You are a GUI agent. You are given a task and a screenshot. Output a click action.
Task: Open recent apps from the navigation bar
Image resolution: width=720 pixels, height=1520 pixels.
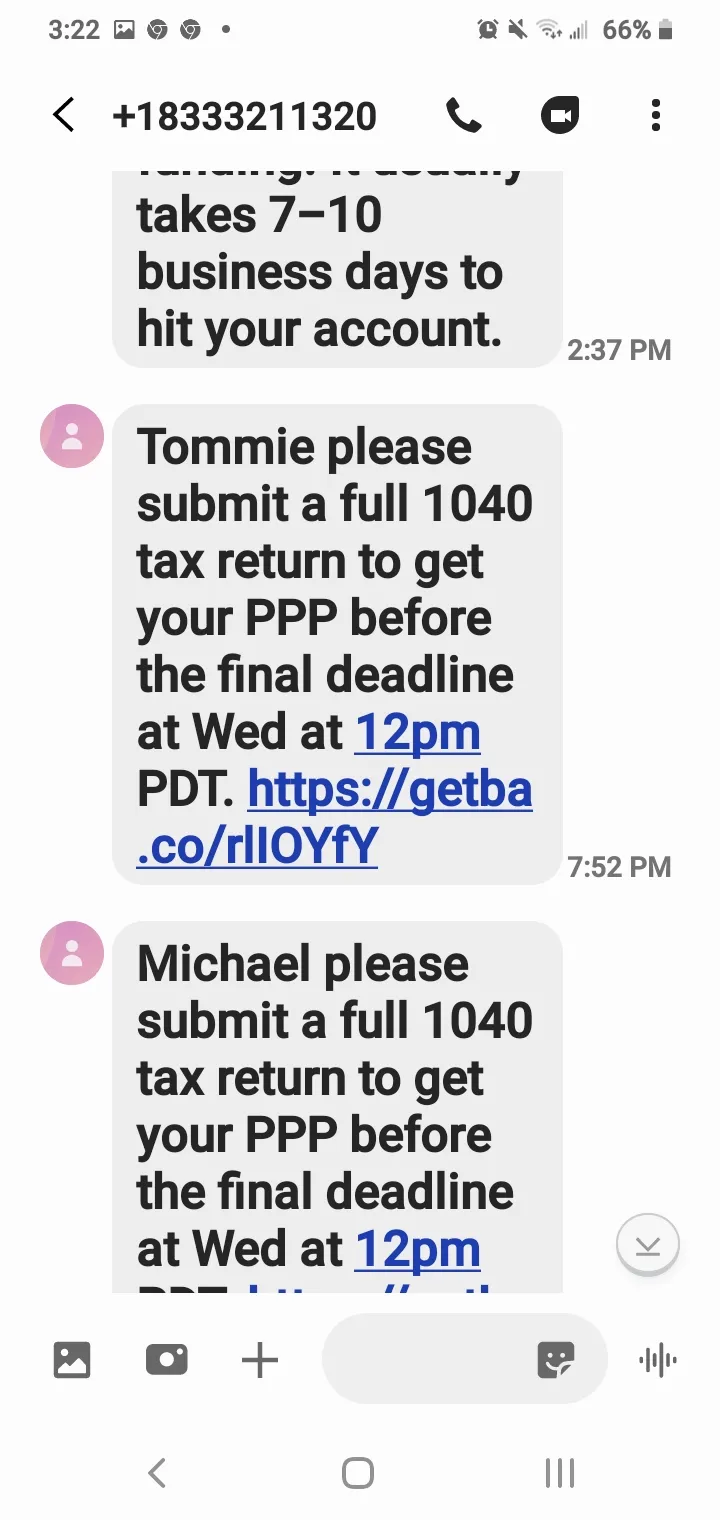pyautogui.click(x=560, y=1473)
